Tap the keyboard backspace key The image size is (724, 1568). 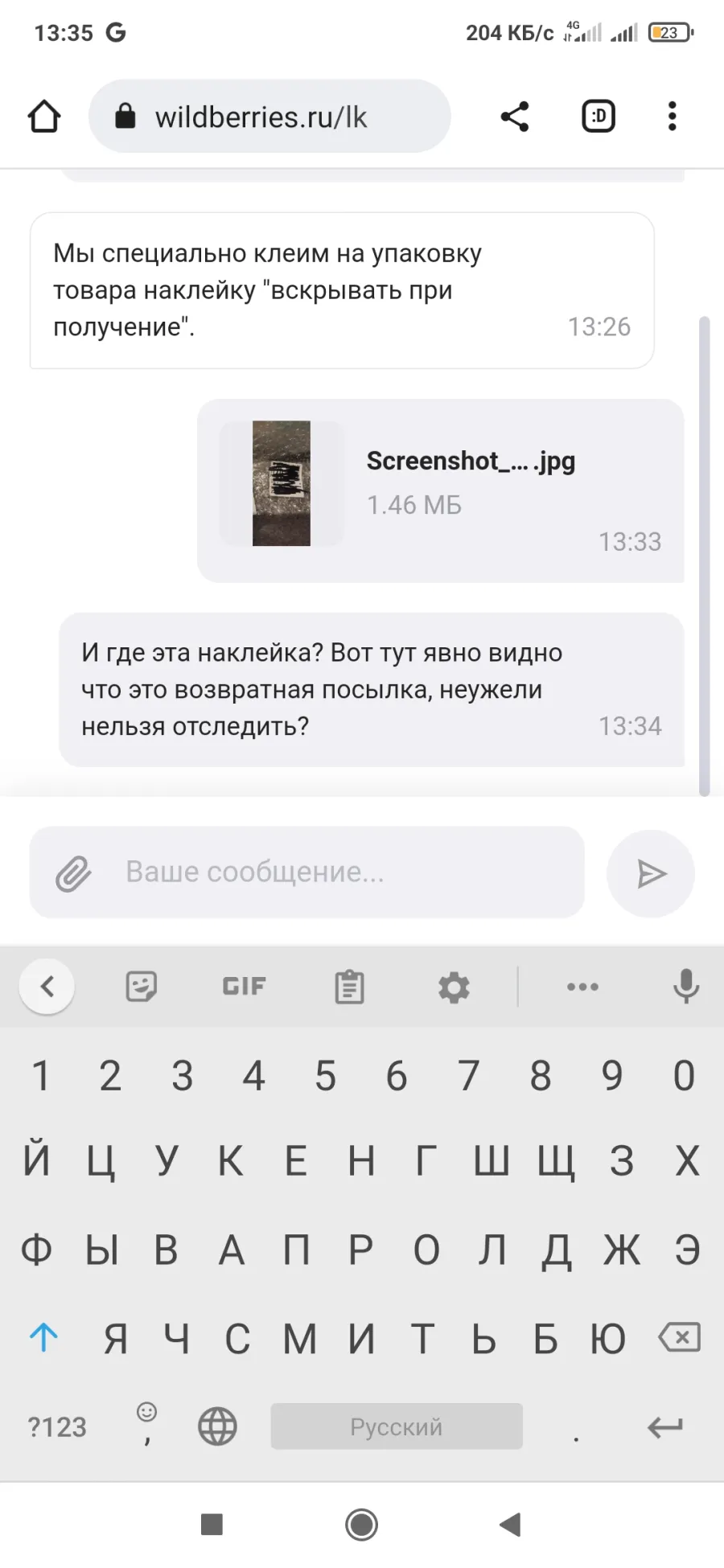coord(680,1337)
